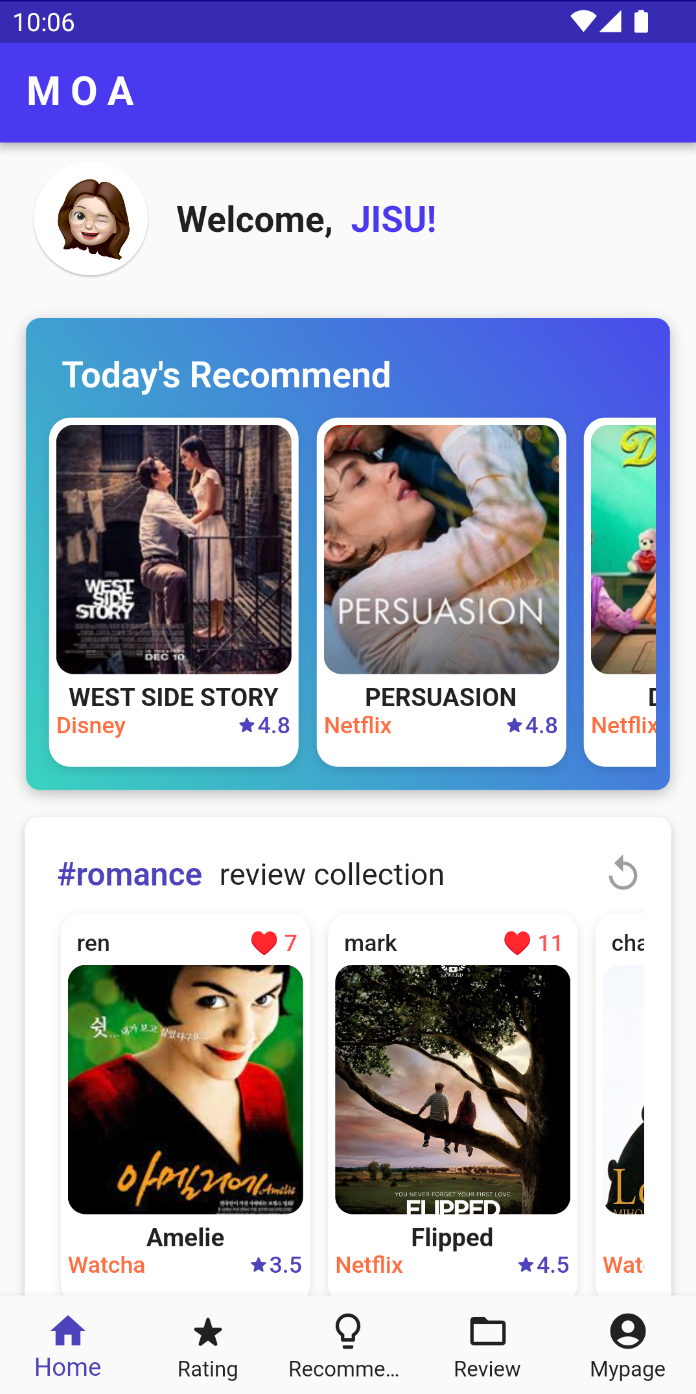This screenshot has height=1394, width=696.
Task: Open the Recommend tab
Action: click(347, 1346)
